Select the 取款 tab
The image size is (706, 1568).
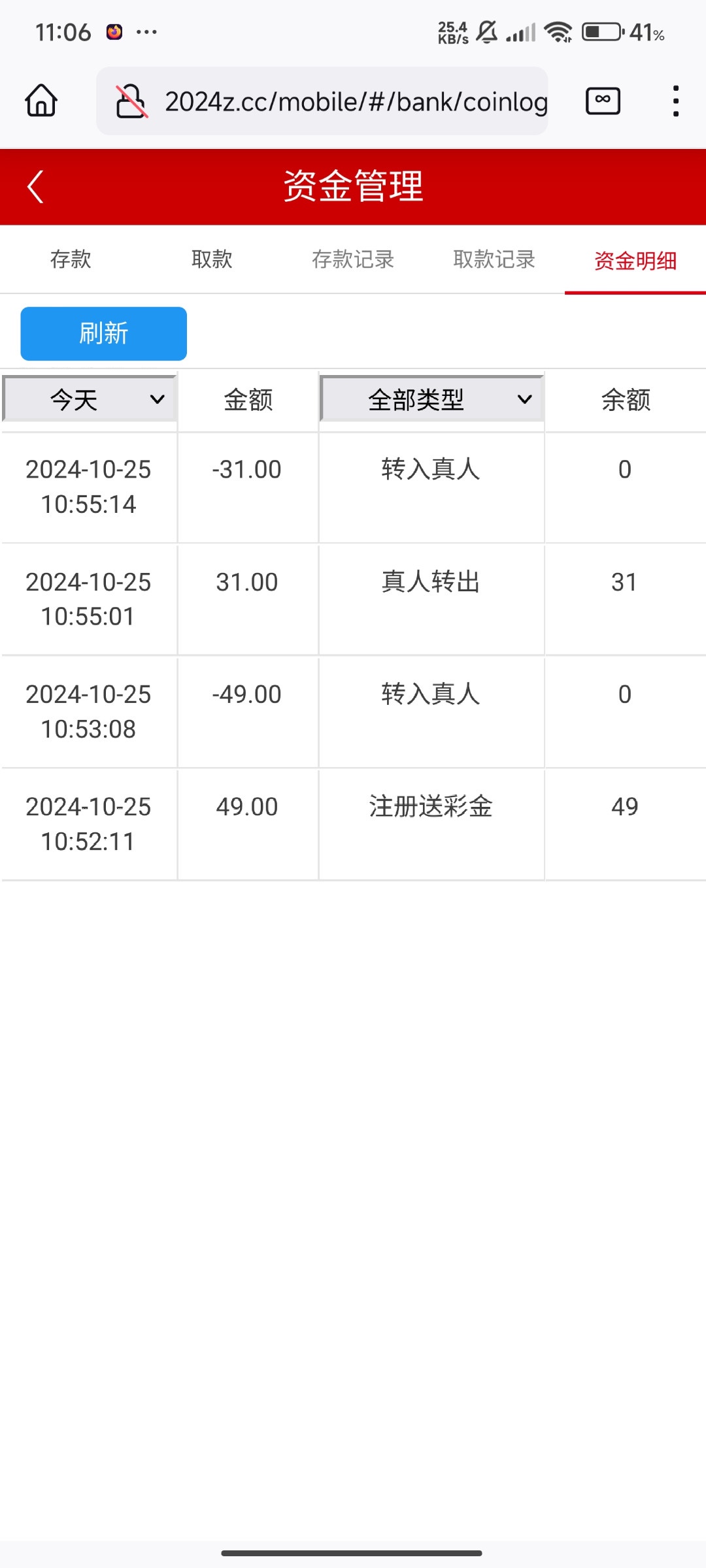click(x=212, y=259)
